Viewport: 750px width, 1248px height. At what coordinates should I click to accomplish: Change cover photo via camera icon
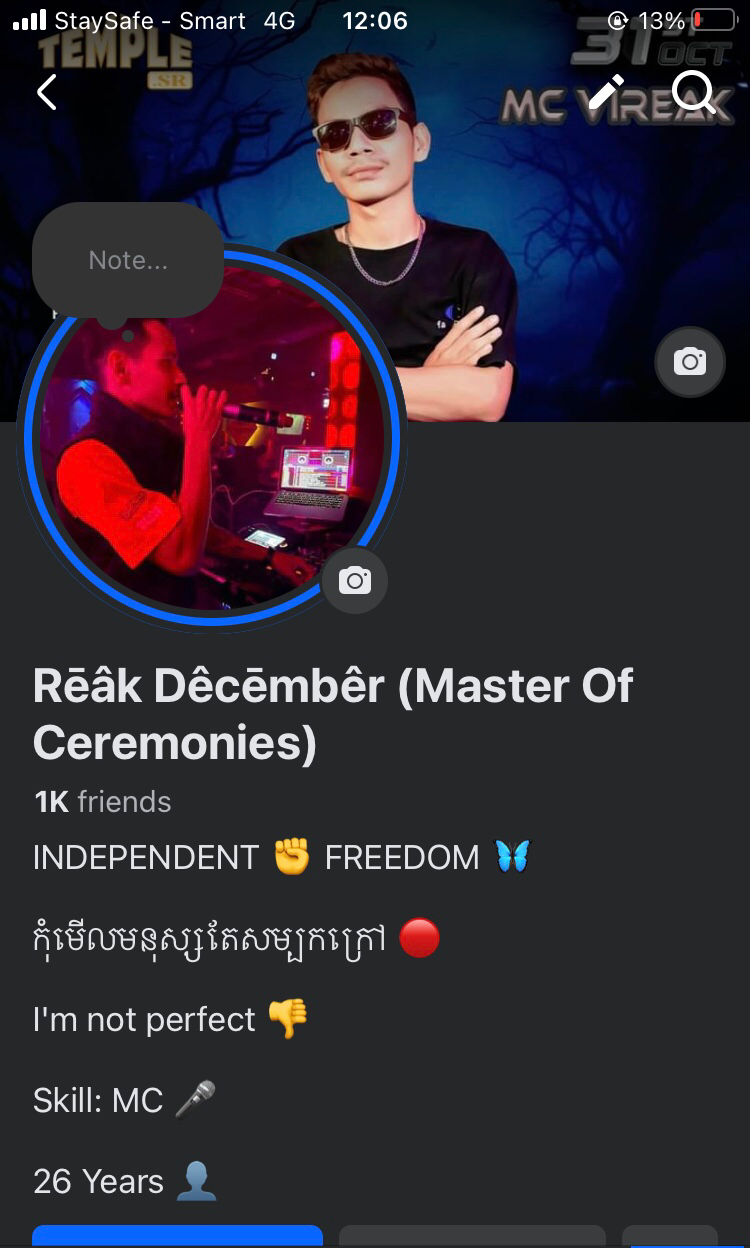[x=690, y=361]
